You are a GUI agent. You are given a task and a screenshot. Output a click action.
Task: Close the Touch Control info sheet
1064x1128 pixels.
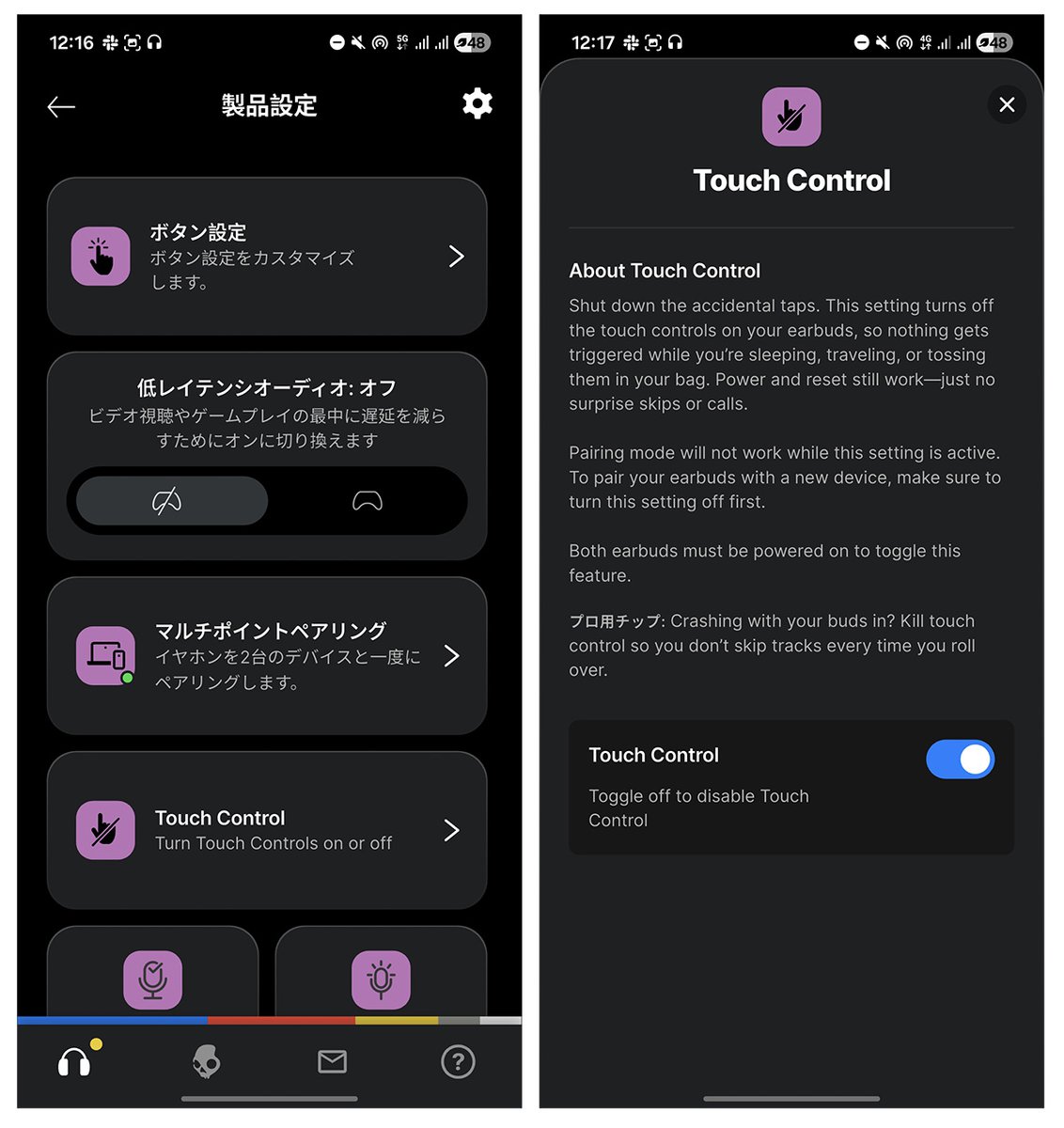click(1007, 104)
